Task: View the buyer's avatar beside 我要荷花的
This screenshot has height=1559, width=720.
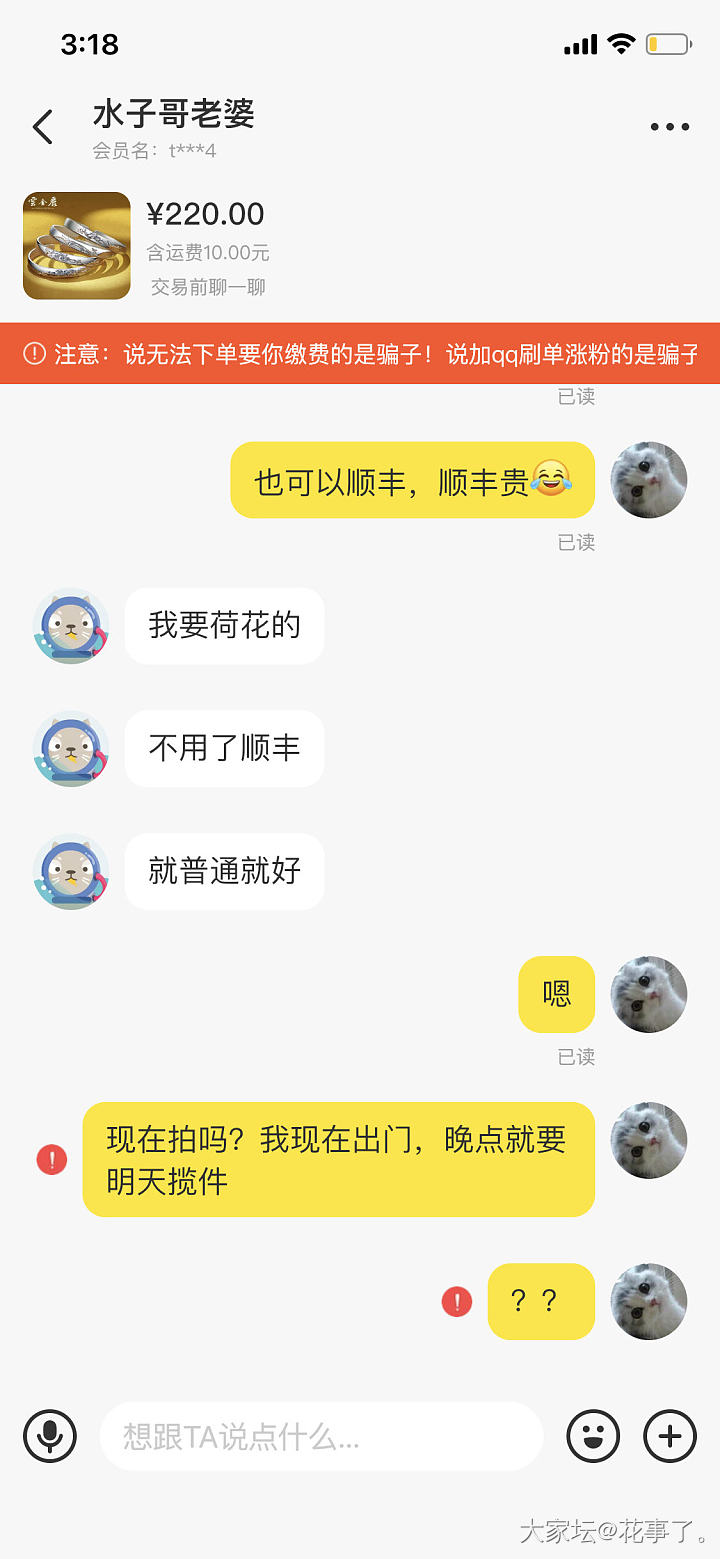Action: point(71,626)
